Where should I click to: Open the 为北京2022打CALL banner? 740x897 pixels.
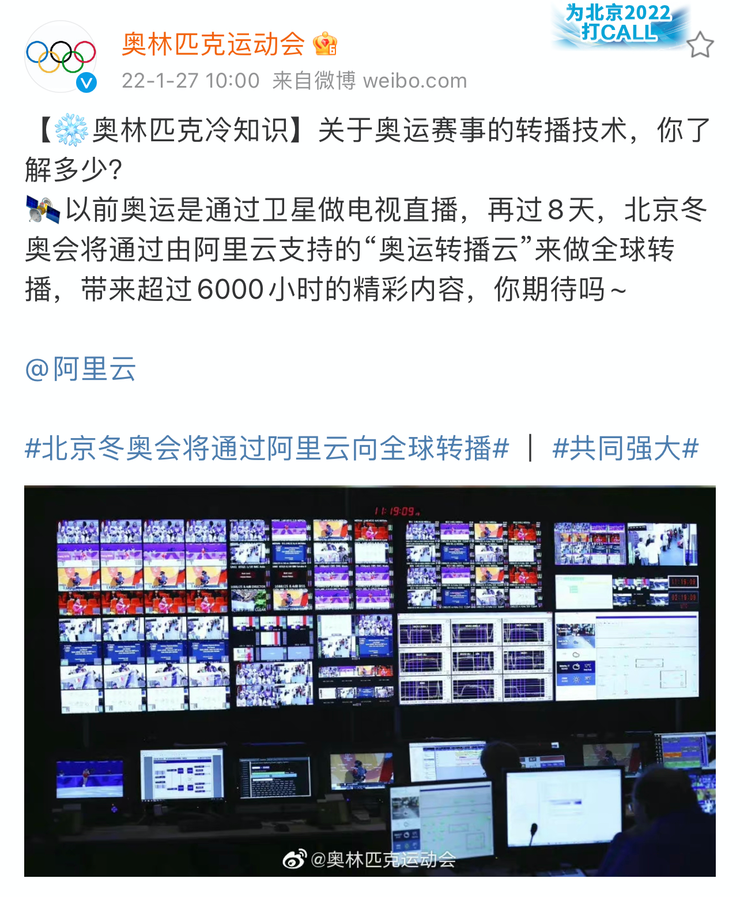[620, 24]
